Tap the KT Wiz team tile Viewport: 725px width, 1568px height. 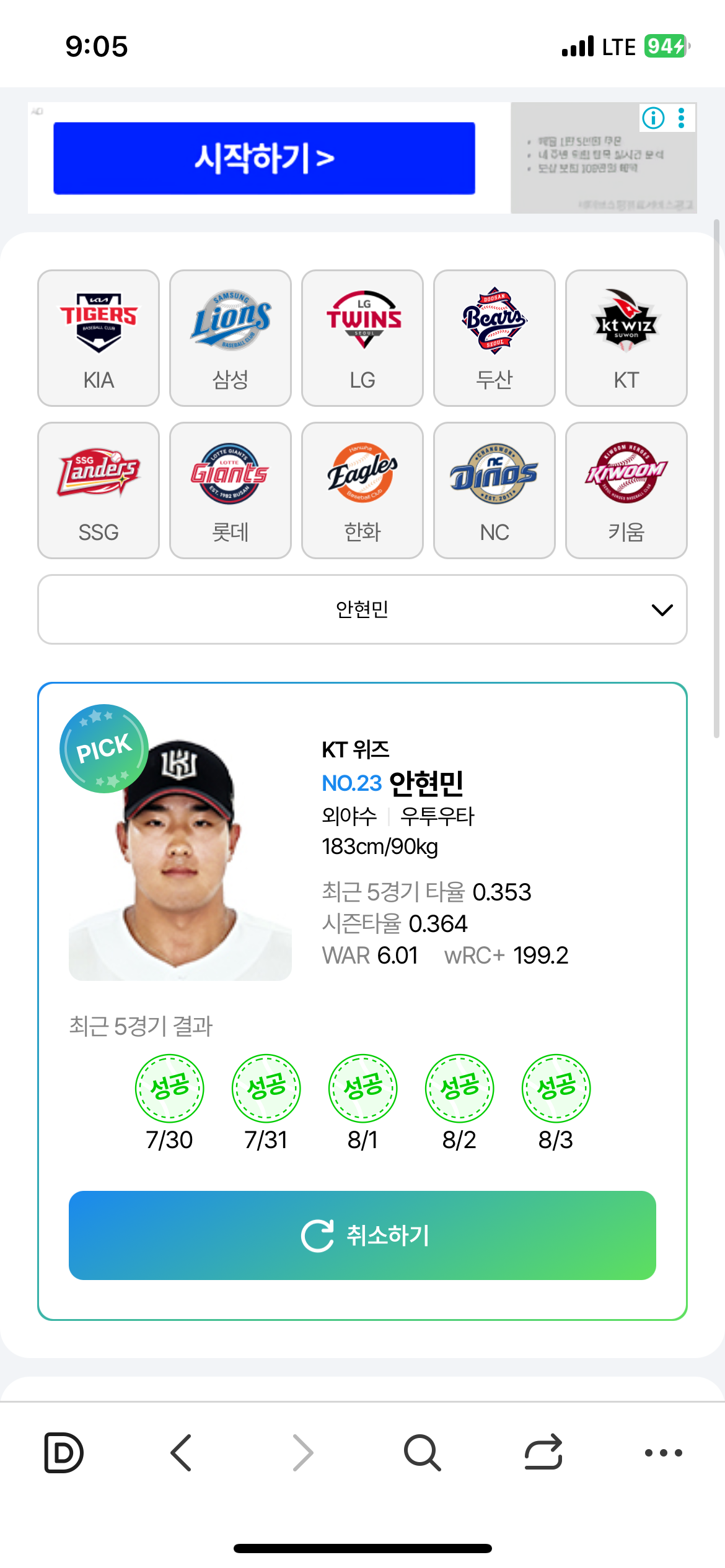626,338
